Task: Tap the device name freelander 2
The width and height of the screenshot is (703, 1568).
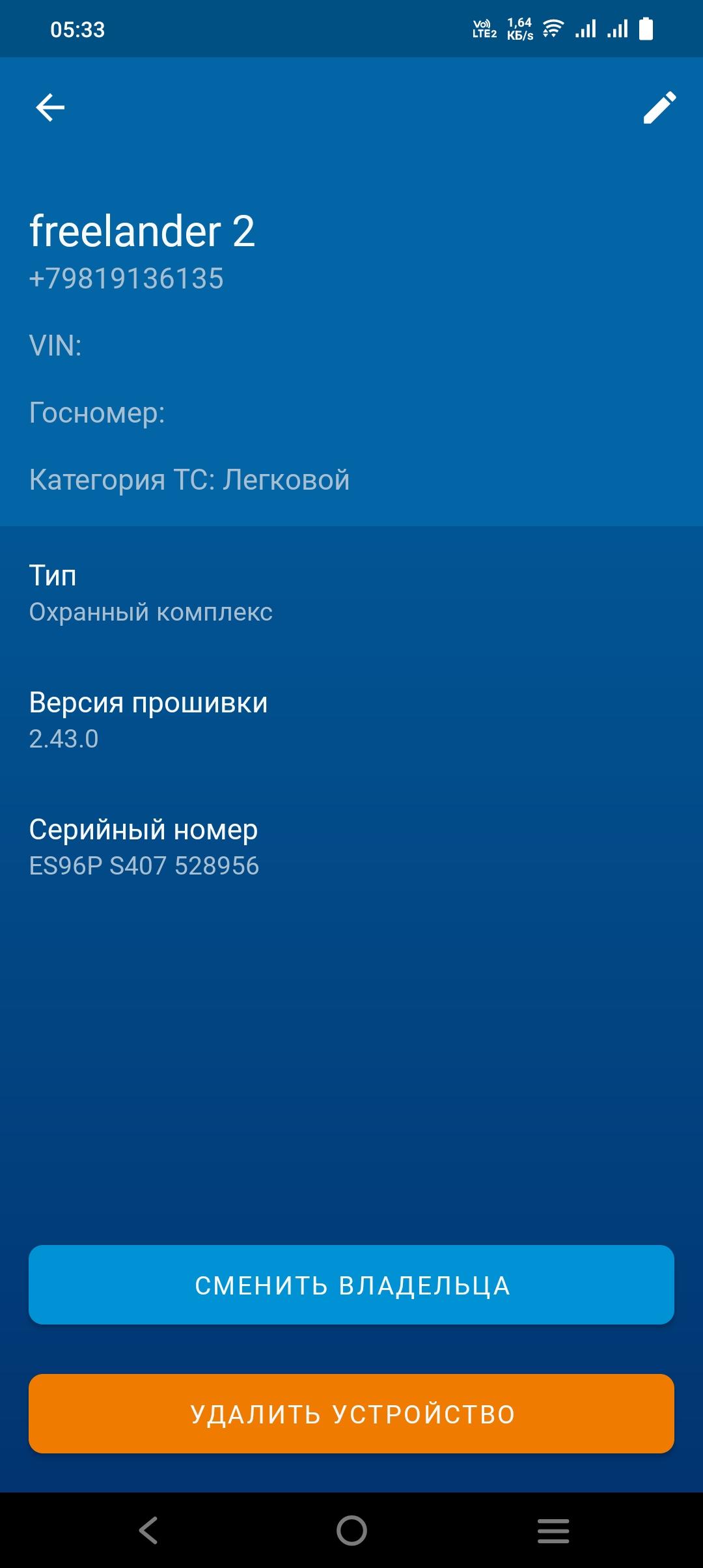Action: (x=143, y=231)
